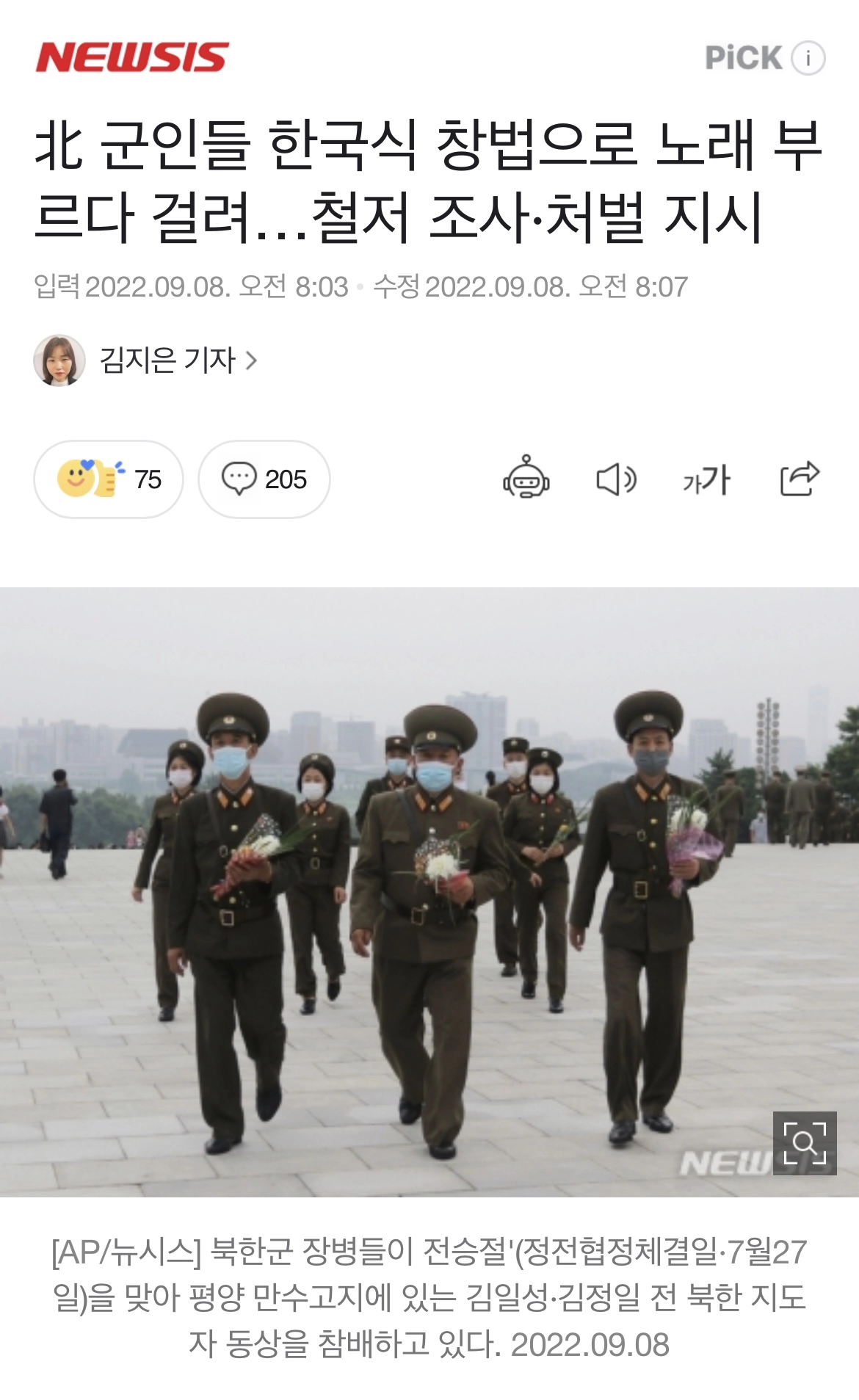Open the AI summary robot icon

[x=526, y=479]
